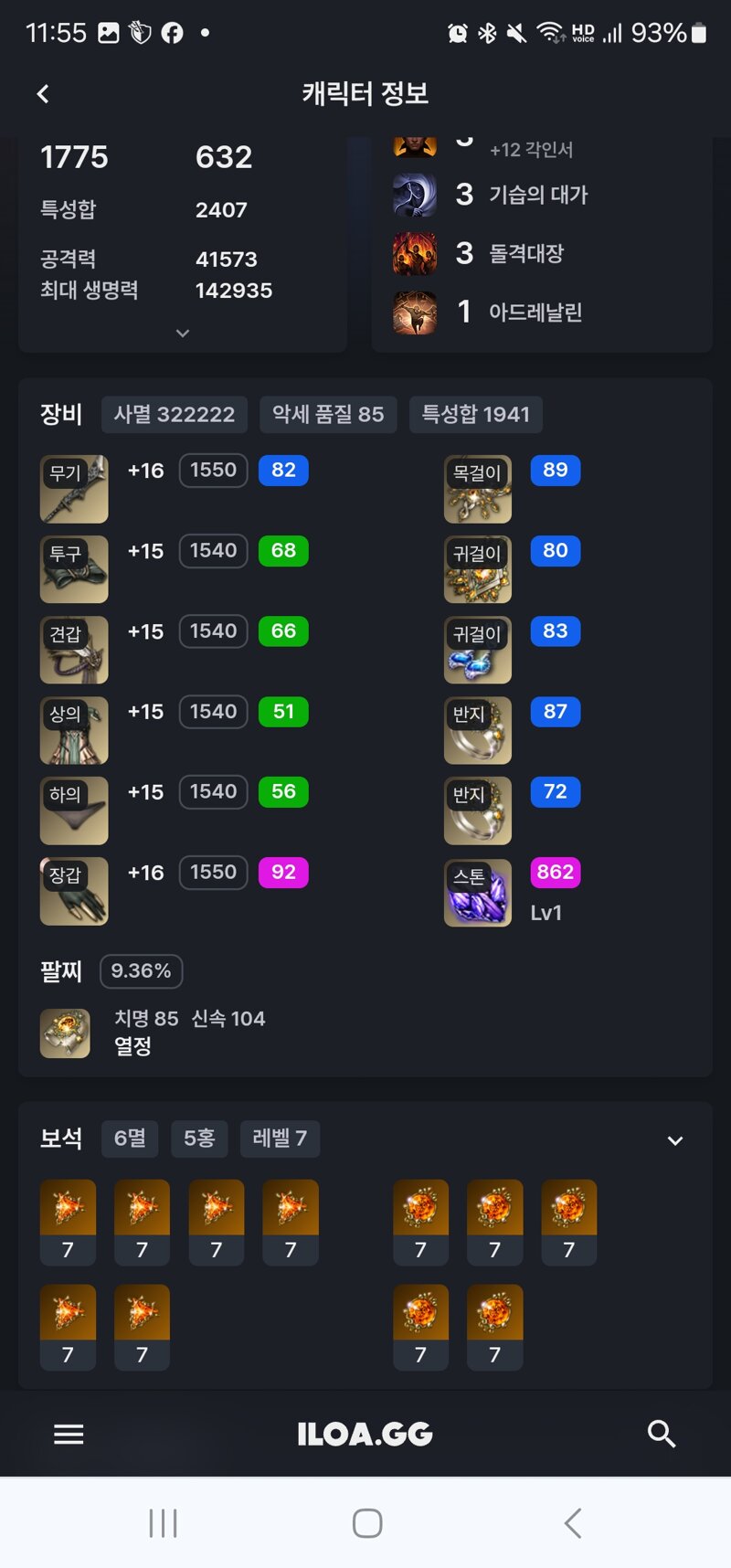Screen dimensions: 731x1568
Task: Open the 장갑 gloves item
Action: (74, 891)
